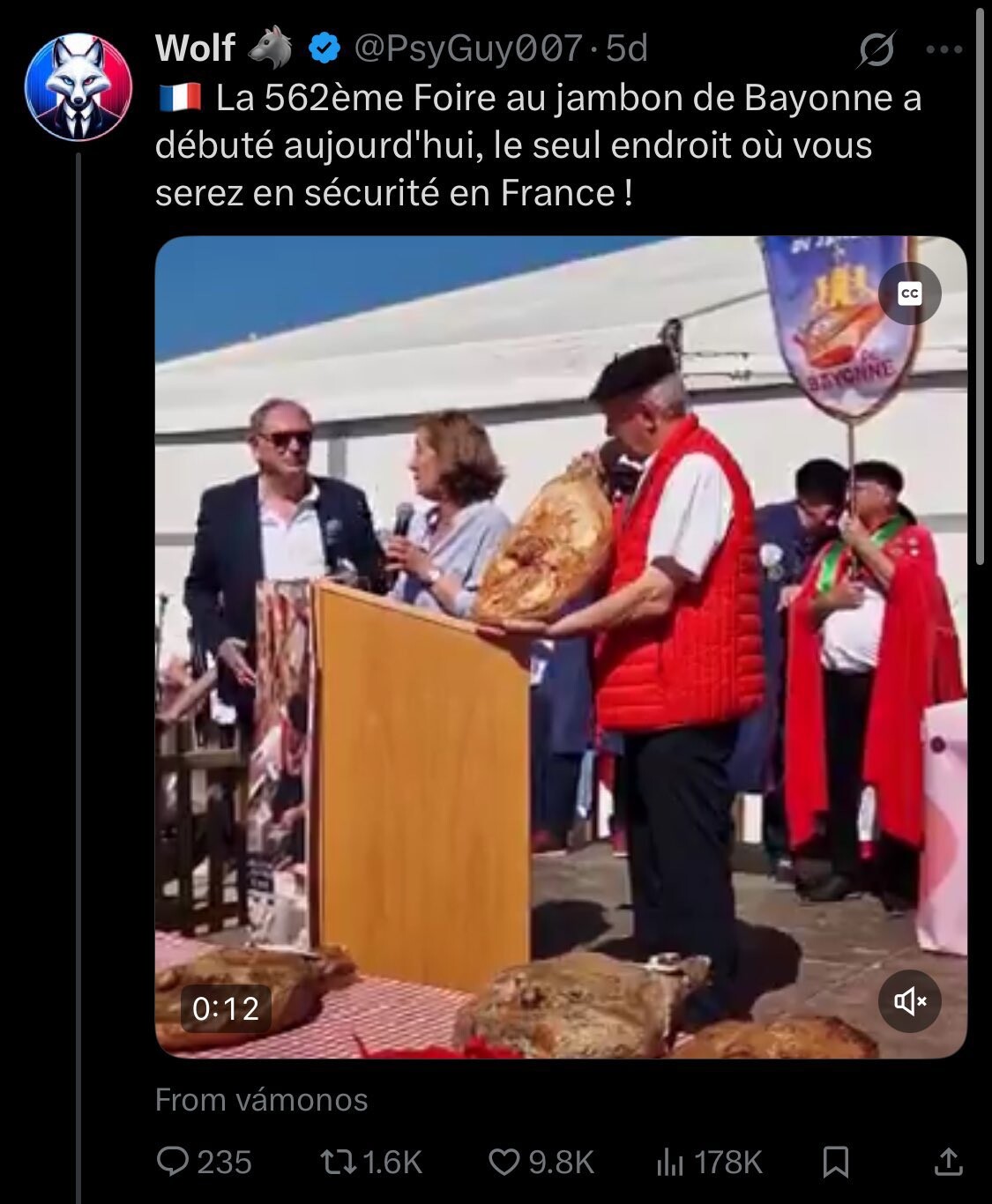This screenshot has height=1204, width=992.
Task: Open the Grok icon beside the post
Action: tap(876, 49)
